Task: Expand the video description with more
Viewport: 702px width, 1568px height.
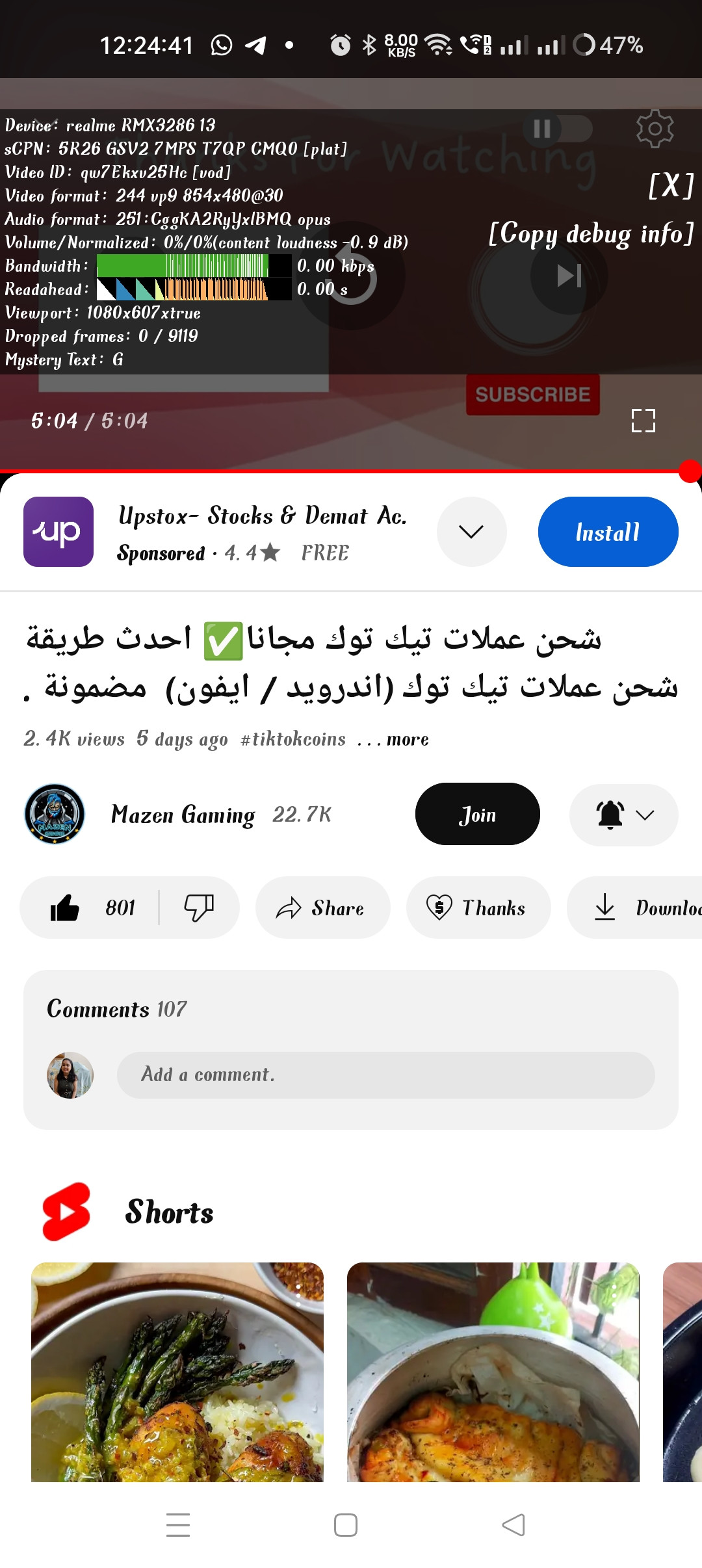Action: click(408, 739)
